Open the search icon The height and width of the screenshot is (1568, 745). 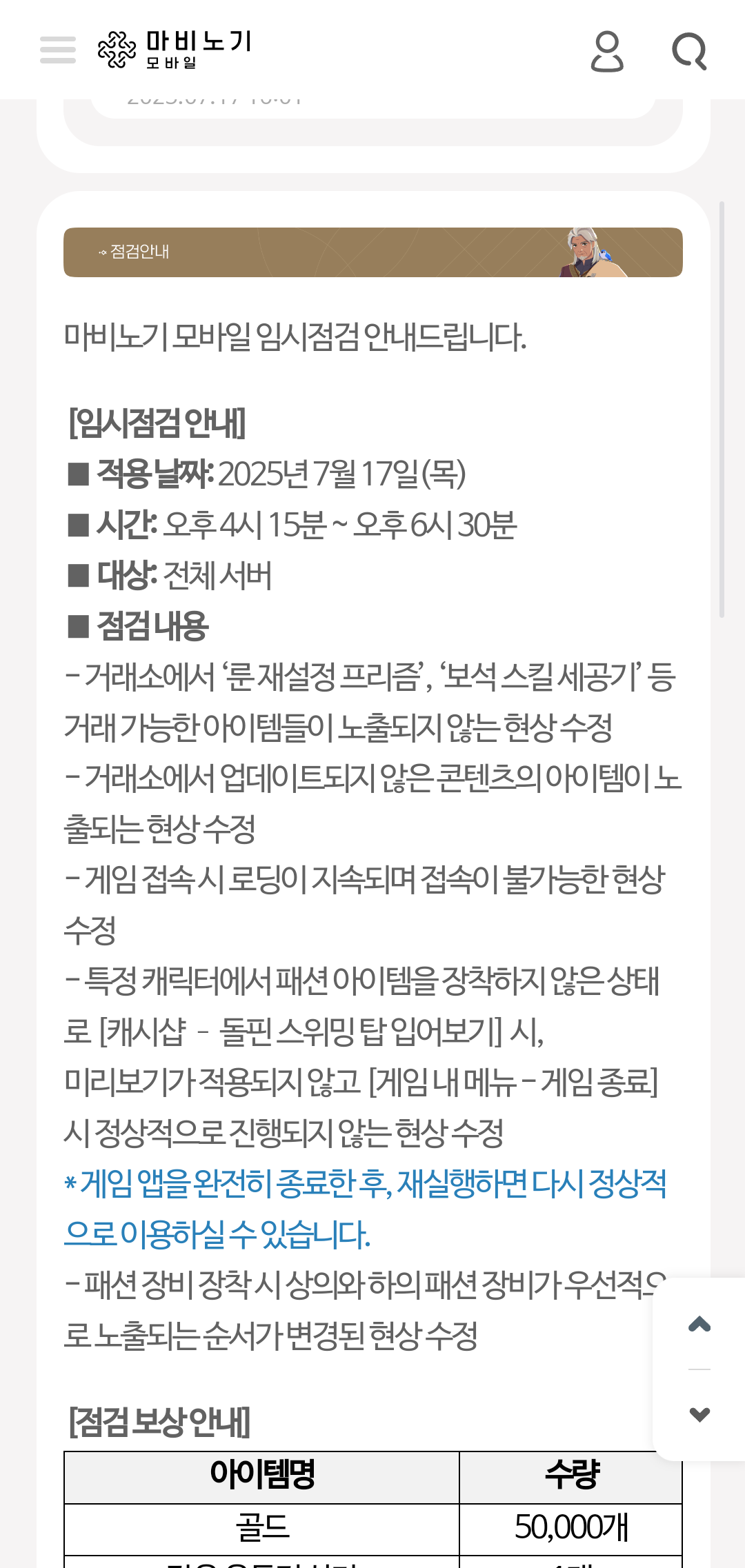coord(690,51)
